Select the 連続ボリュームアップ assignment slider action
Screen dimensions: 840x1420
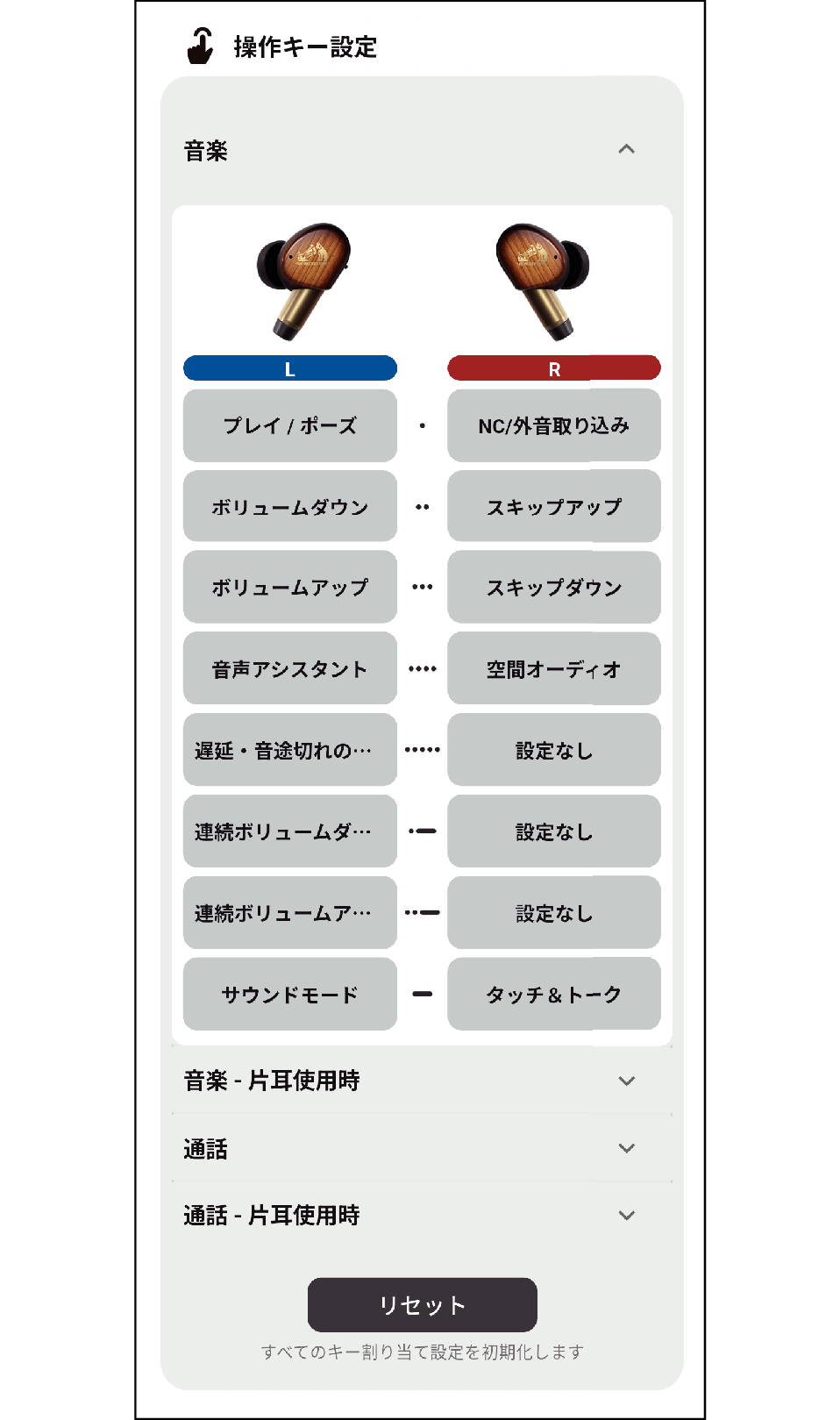(x=289, y=913)
